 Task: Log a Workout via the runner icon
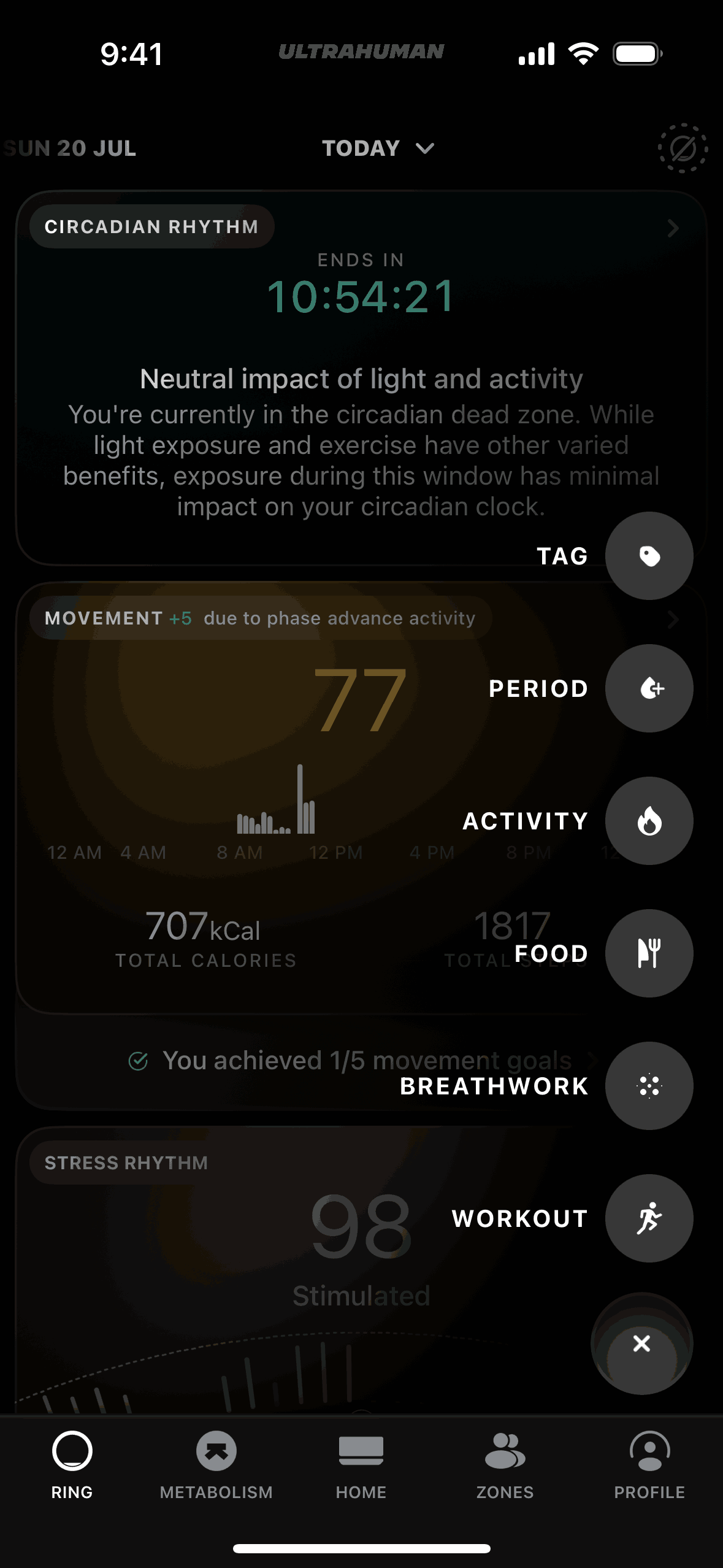point(649,1219)
